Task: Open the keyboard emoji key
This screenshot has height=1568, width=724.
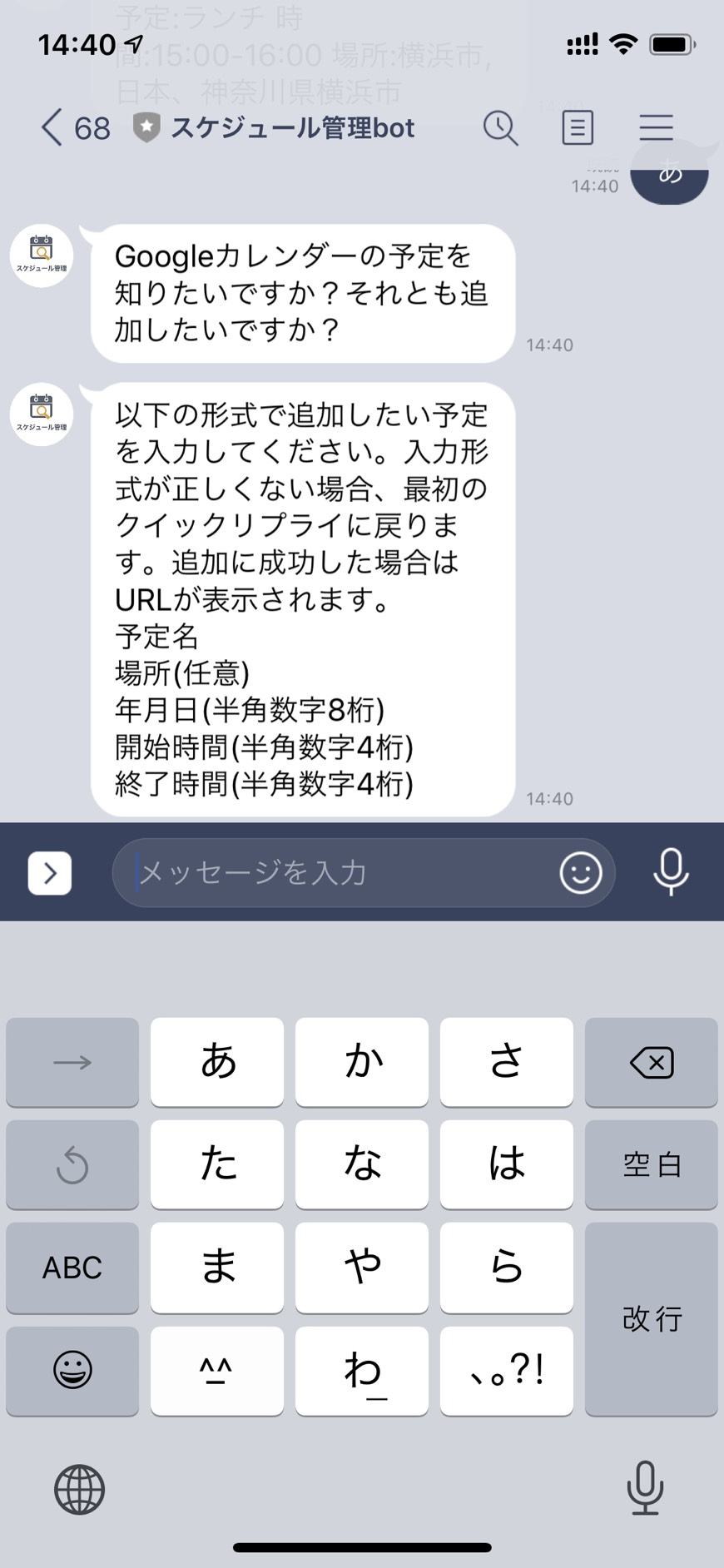Action: 72,1370
